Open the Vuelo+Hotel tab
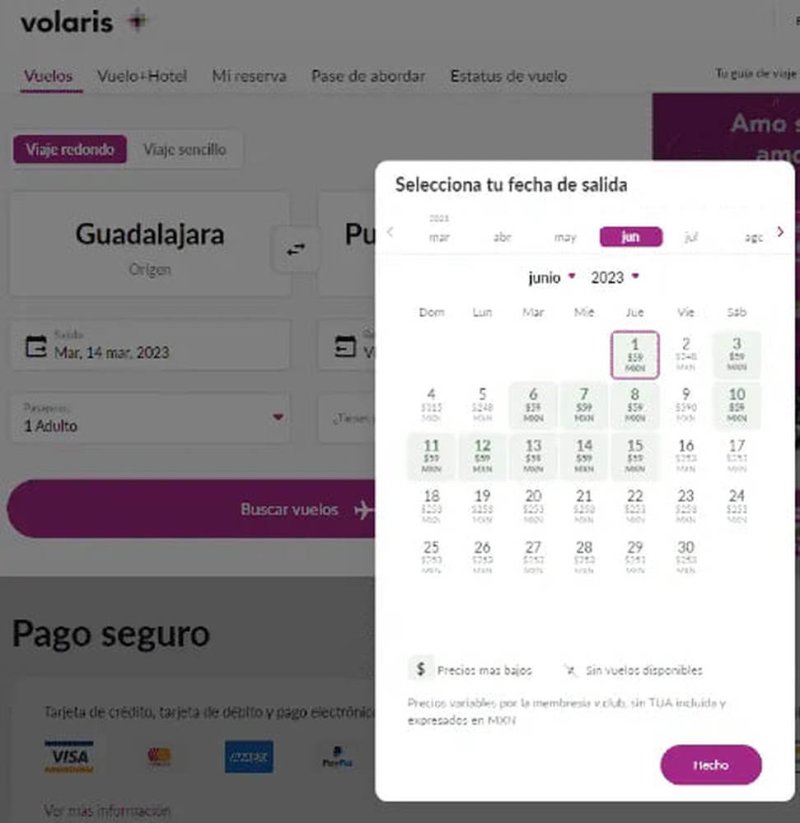Screen dimensions: 800x823 pos(142,76)
